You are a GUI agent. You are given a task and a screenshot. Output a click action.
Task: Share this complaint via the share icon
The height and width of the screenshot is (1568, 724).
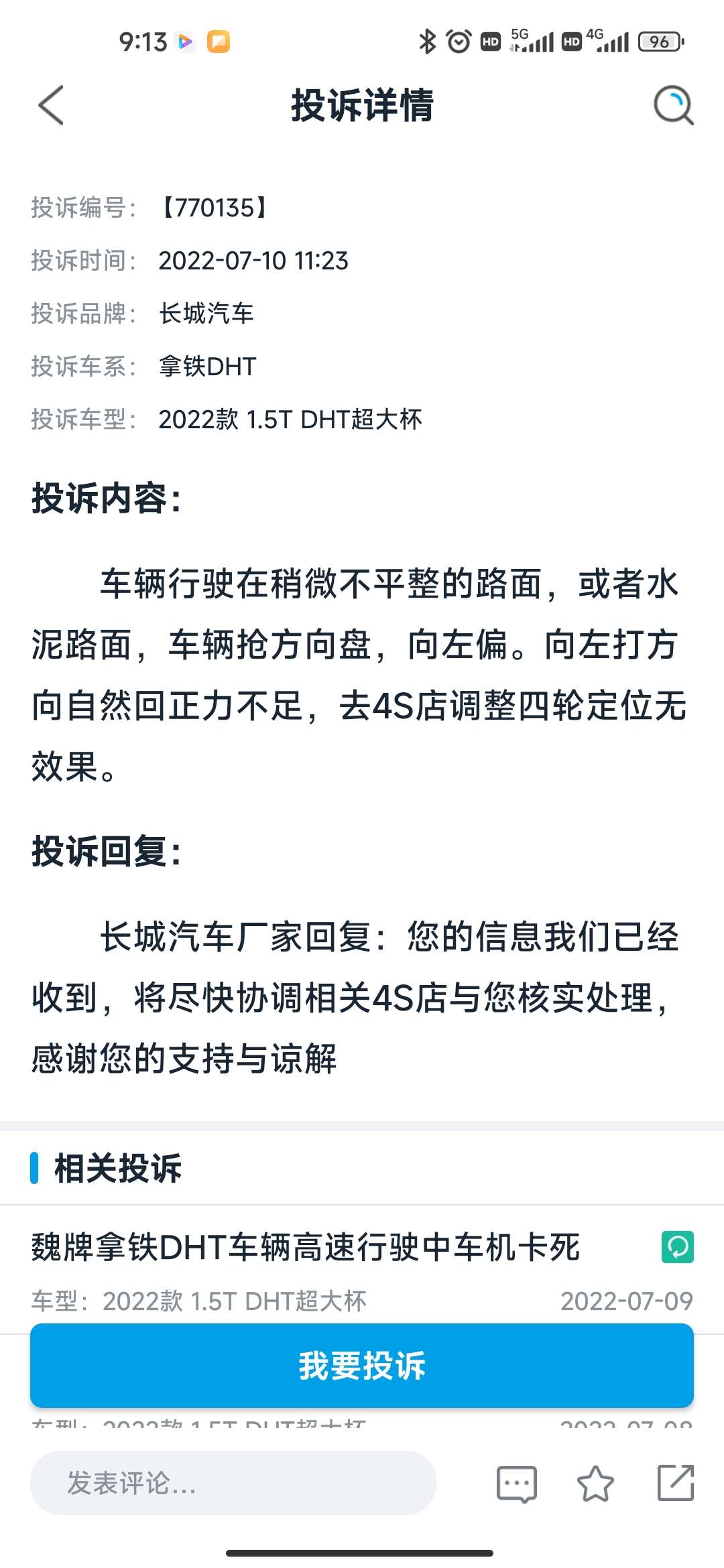(675, 1483)
